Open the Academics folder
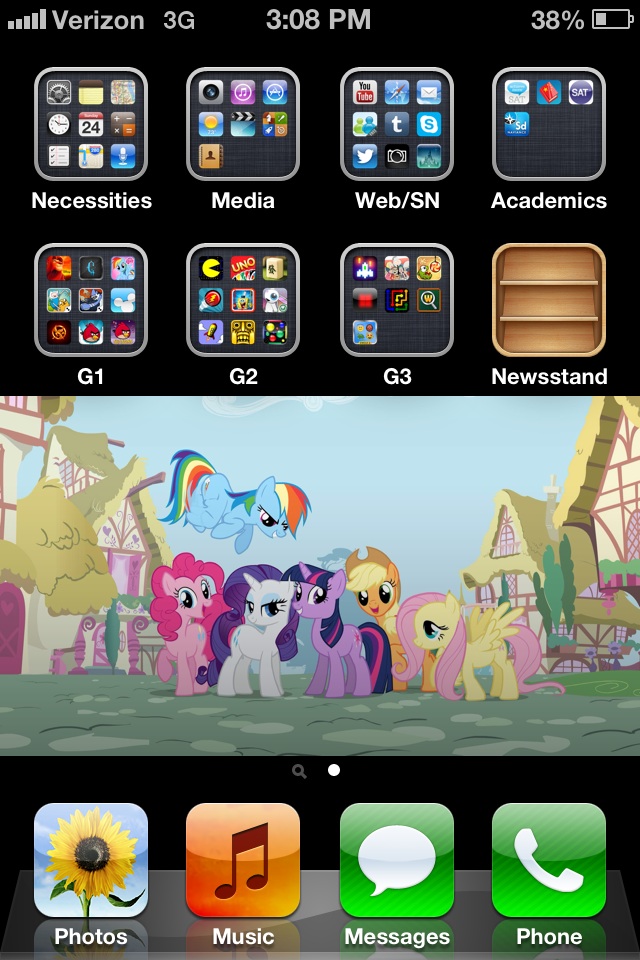 (x=549, y=124)
